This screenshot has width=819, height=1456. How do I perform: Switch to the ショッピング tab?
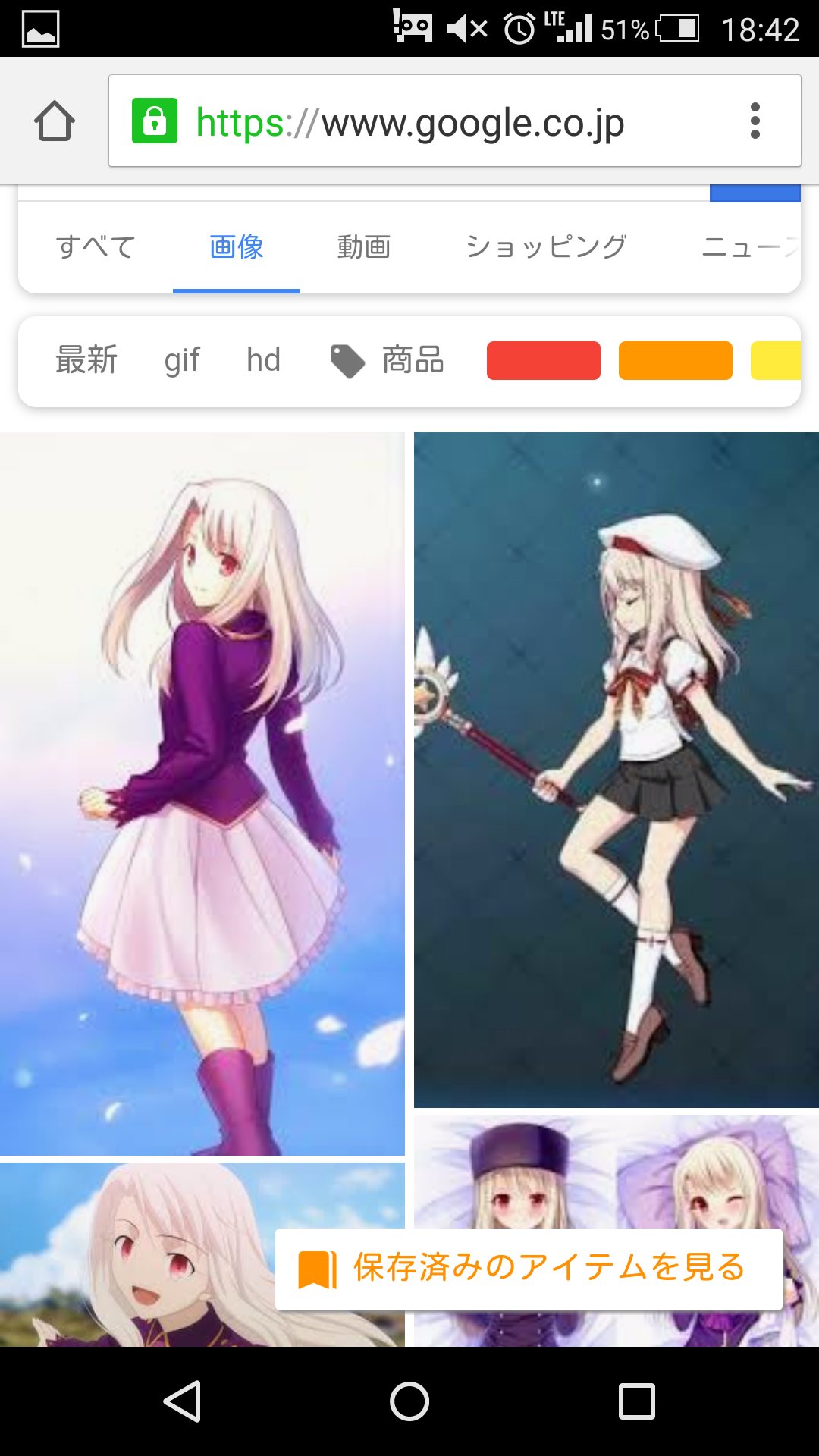(546, 247)
